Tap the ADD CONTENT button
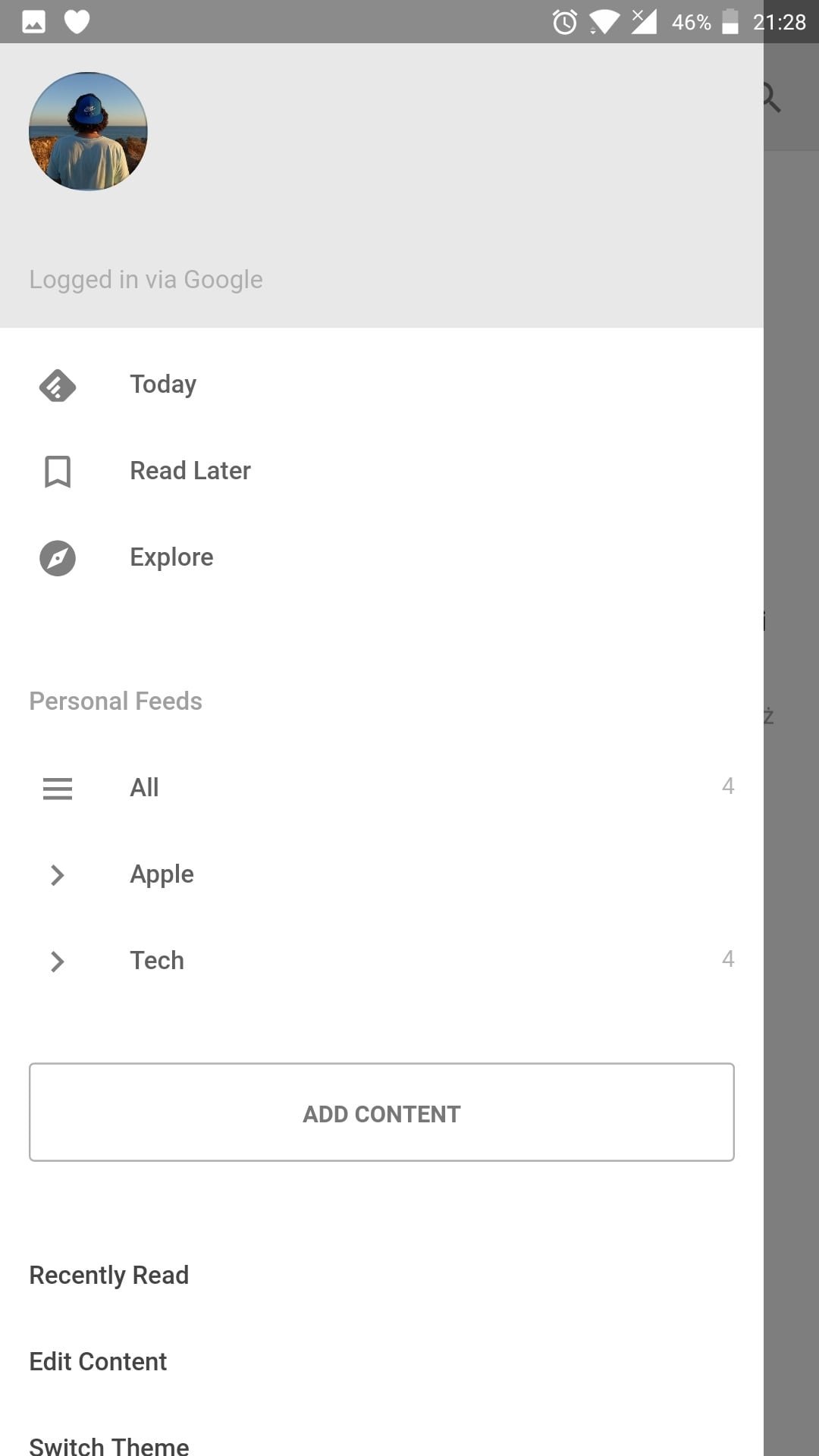The width and height of the screenshot is (819, 1456). pos(381,1112)
